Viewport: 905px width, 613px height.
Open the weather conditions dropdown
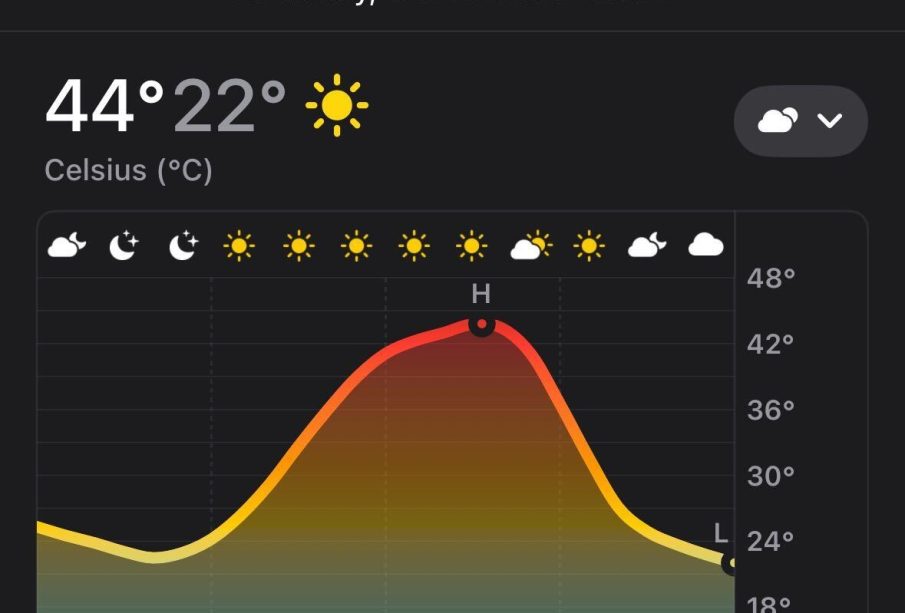coord(800,121)
